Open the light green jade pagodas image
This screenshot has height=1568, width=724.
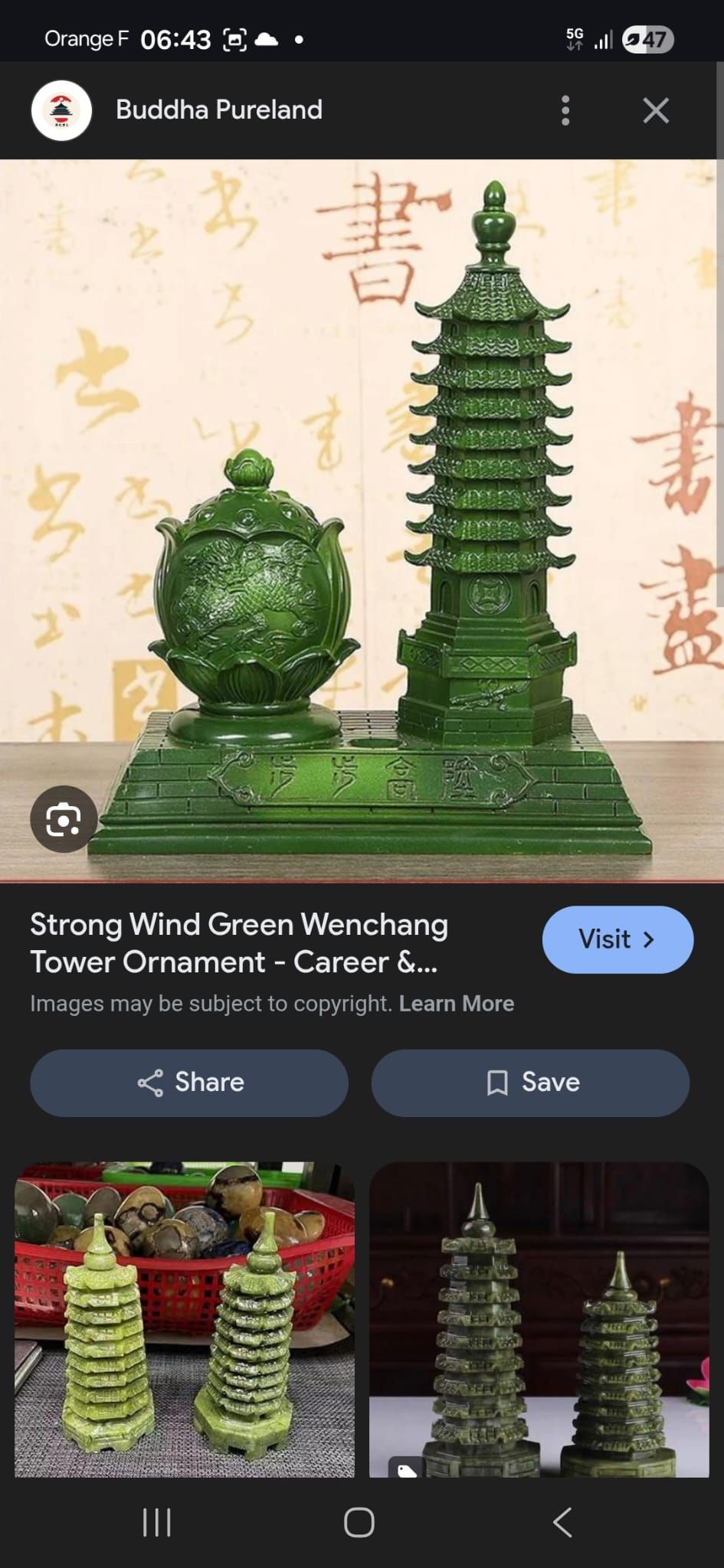point(185,1318)
